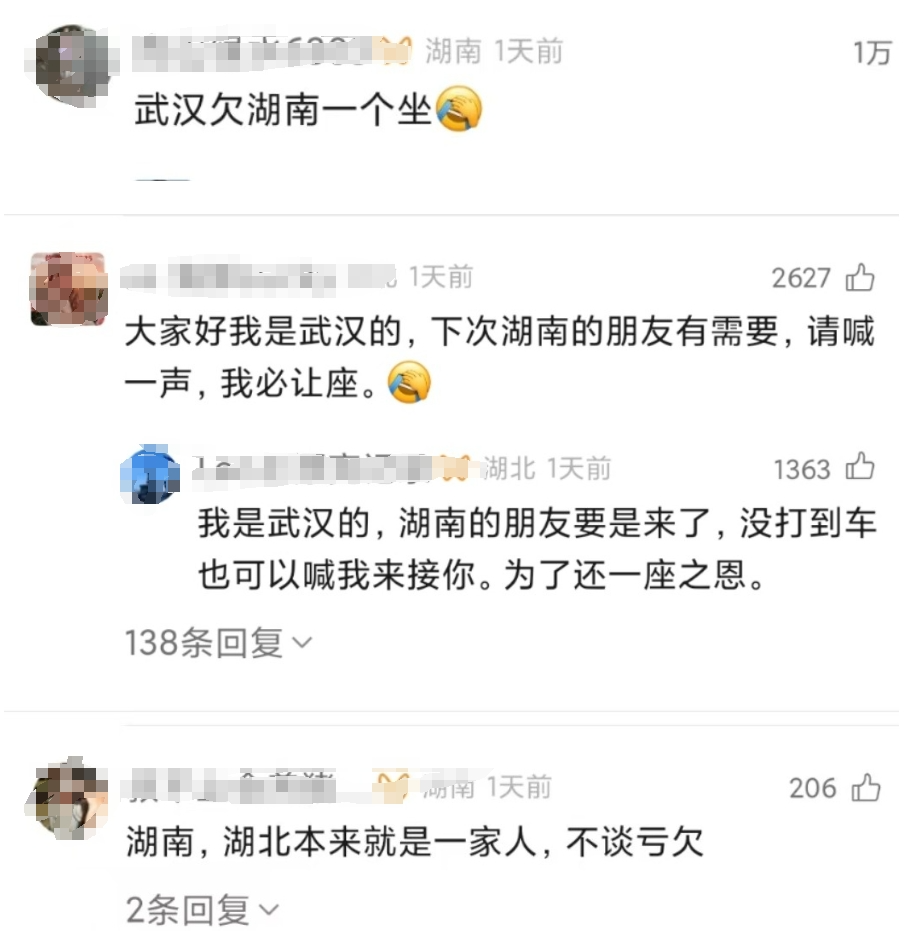The width and height of the screenshot is (916, 931).
Task: Like the "不谈亏欠" comment
Action: coord(866,788)
